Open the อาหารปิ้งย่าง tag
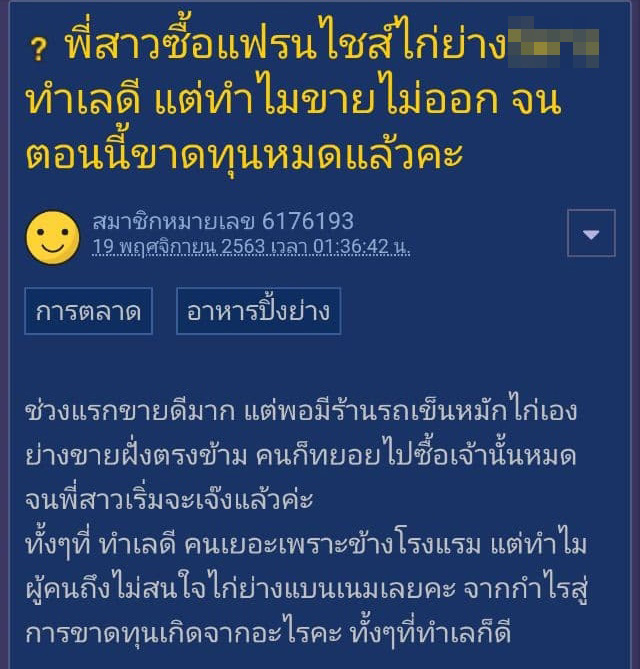 click(x=258, y=312)
